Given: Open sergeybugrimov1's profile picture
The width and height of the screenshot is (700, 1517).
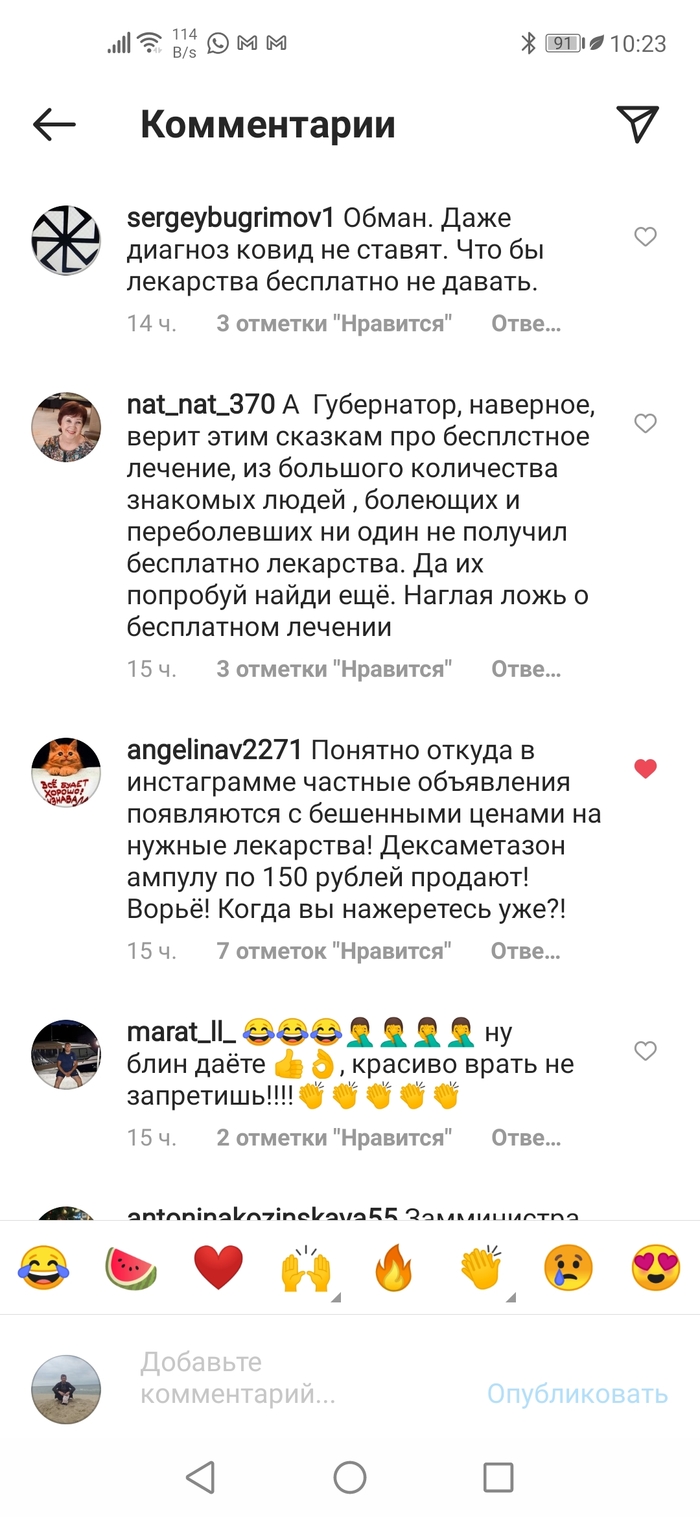Looking at the screenshot, I should pyautogui.click(x=66, y=240).
